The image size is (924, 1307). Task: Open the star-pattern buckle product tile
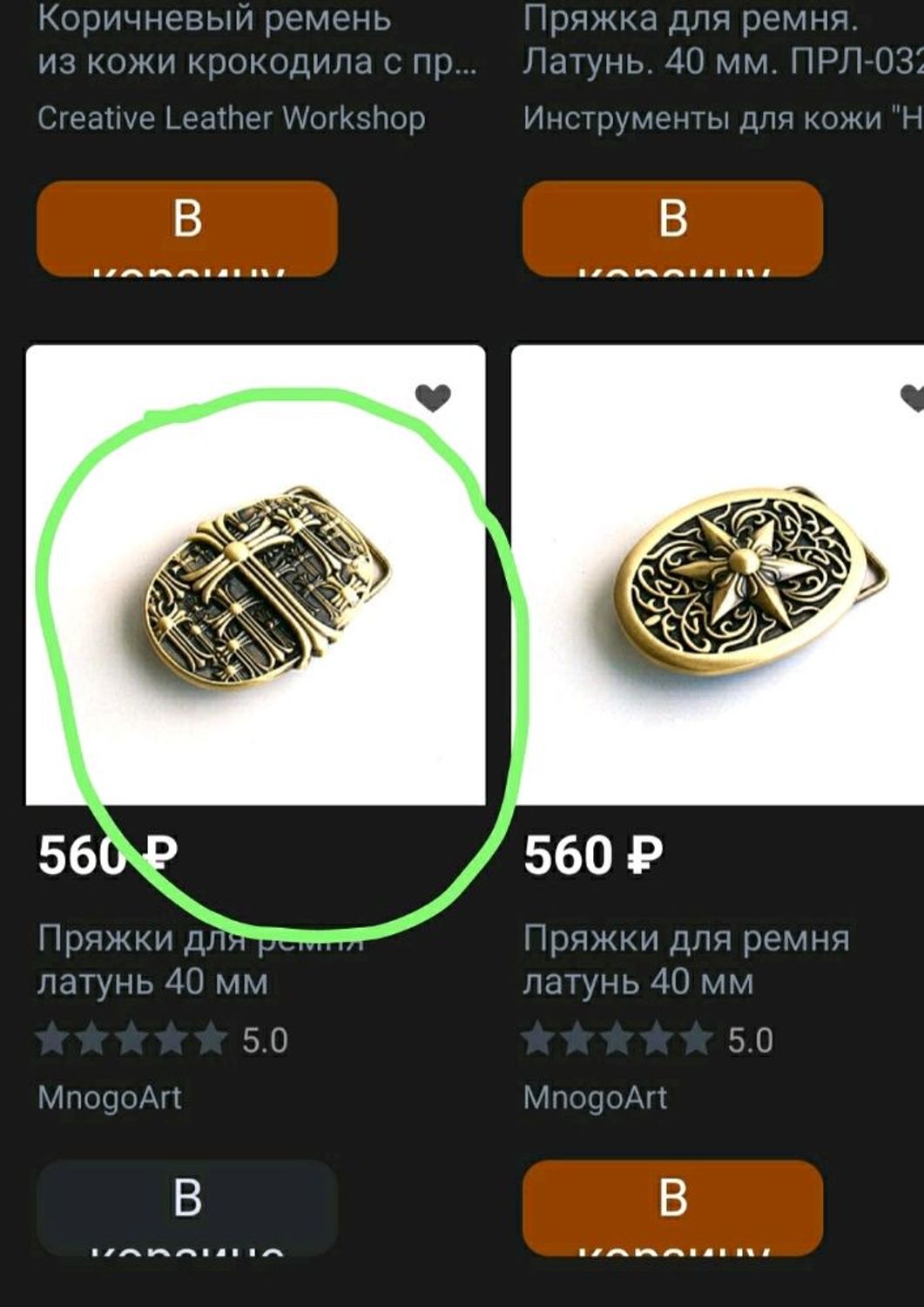[x=717, y=575]
